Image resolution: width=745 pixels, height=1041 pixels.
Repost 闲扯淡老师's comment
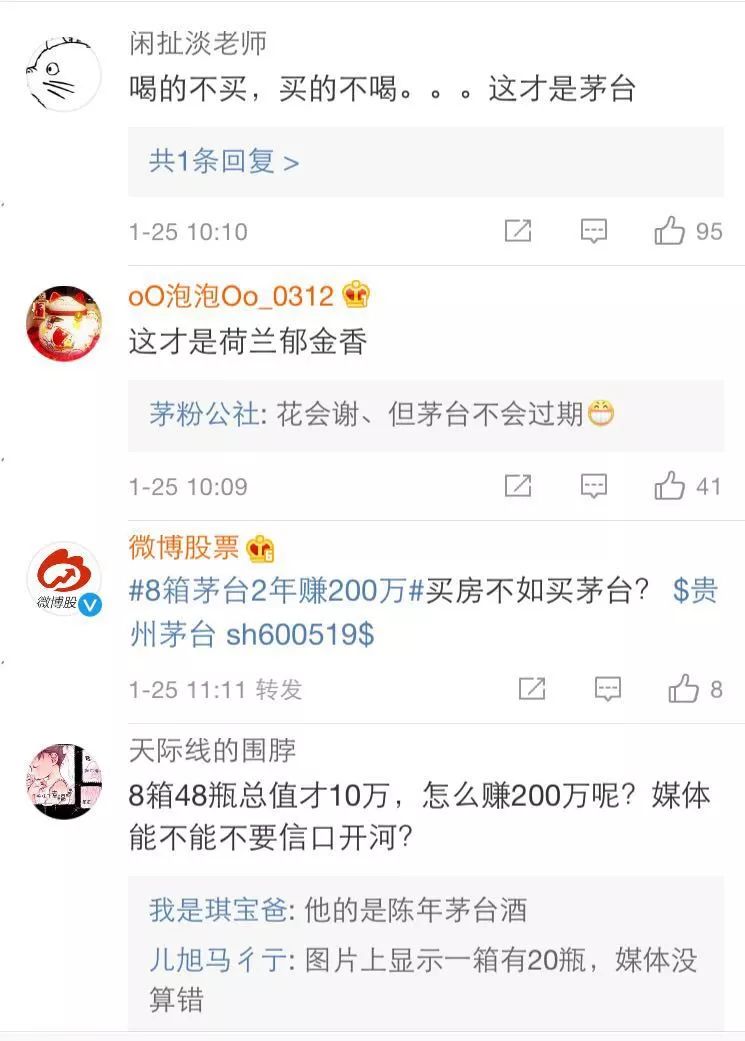518,232
